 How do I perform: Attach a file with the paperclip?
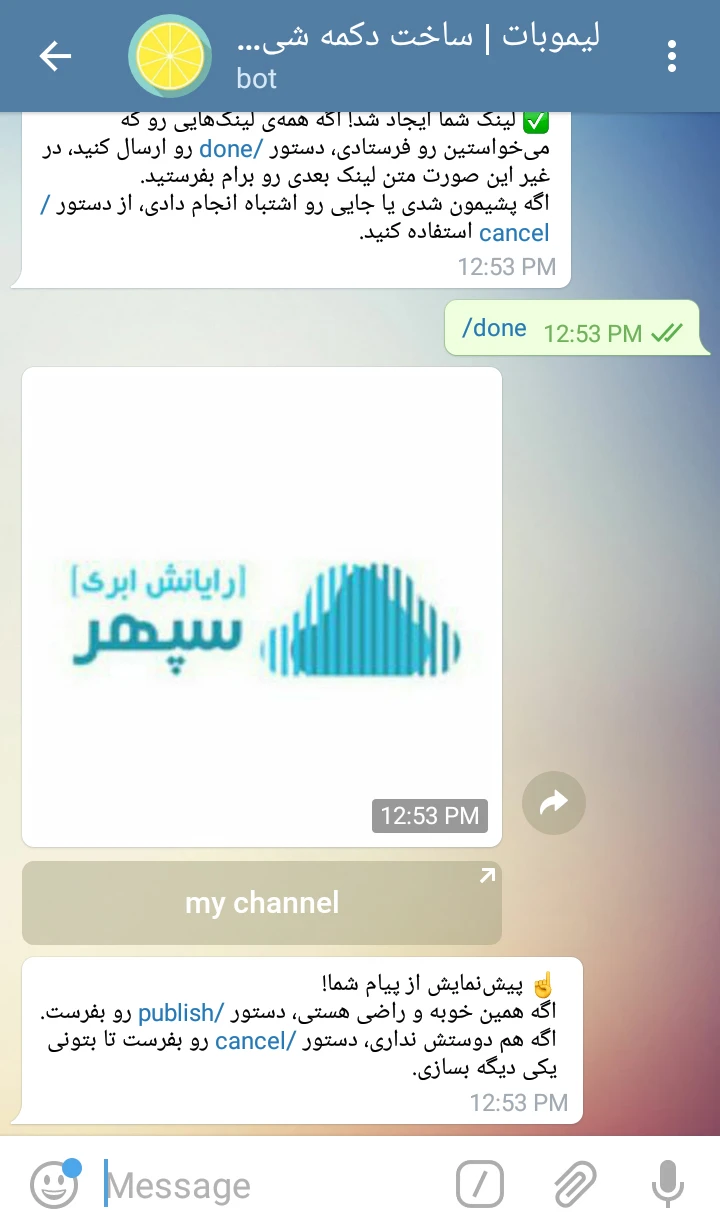click(x=575, y=1185)
